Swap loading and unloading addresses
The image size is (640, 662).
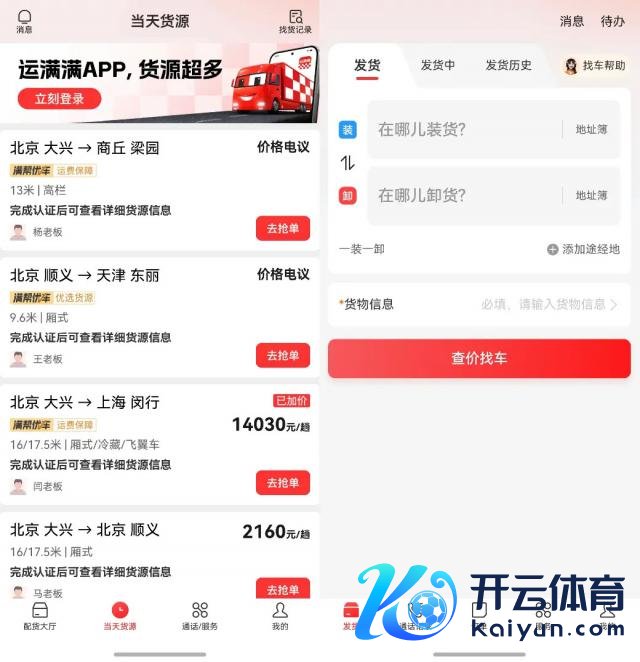[x=348, y=162]
